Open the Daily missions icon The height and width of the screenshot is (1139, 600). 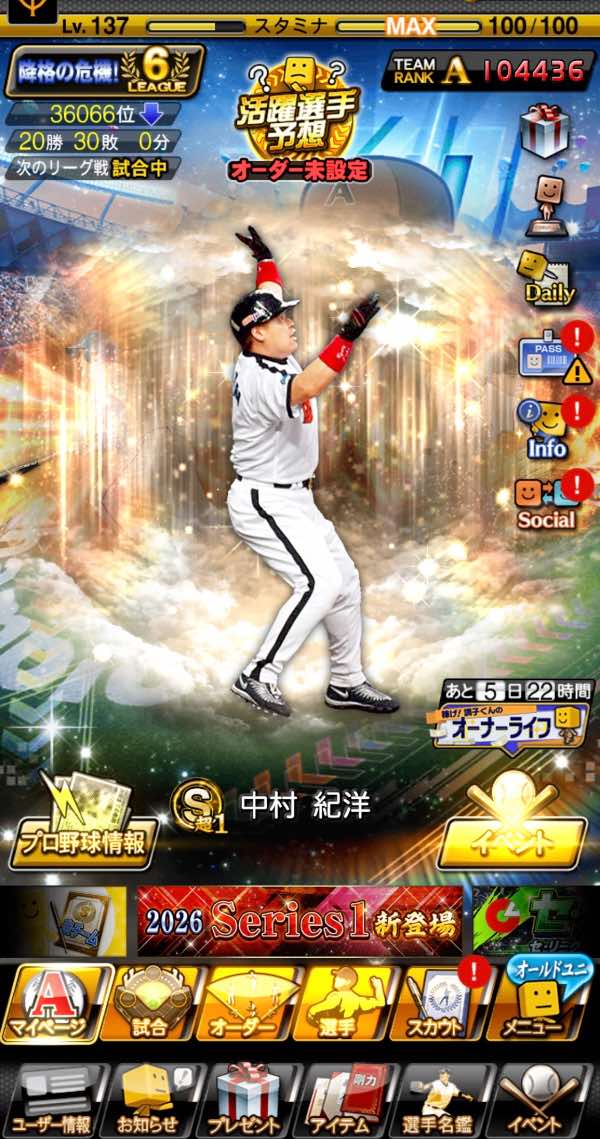point(547,277)
